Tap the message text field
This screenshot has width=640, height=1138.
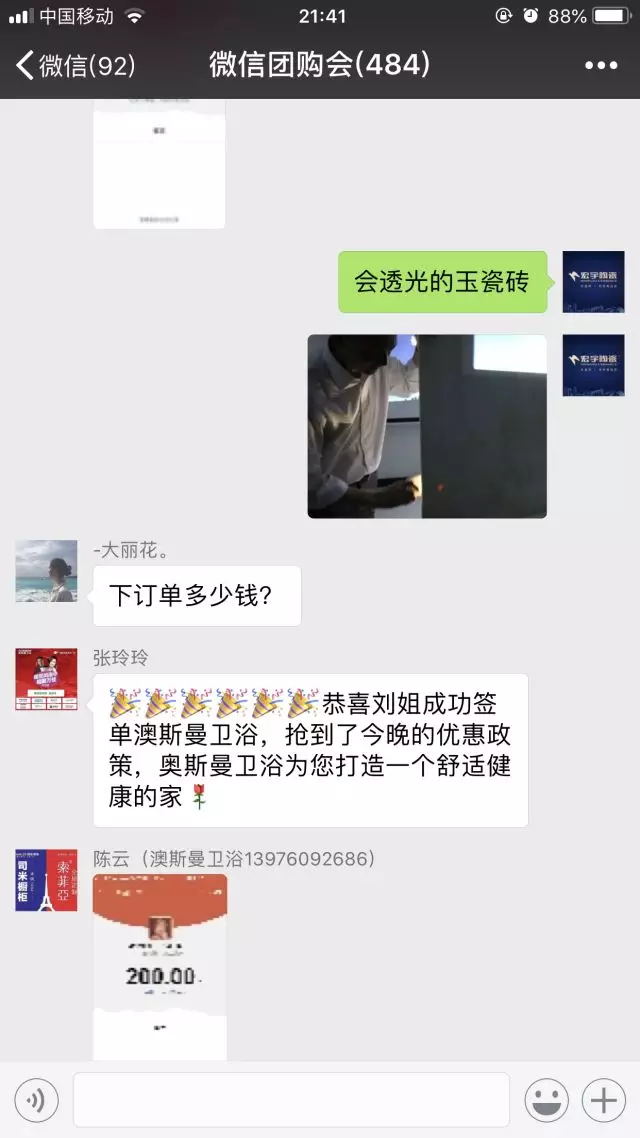click(x=291, y=1100)
